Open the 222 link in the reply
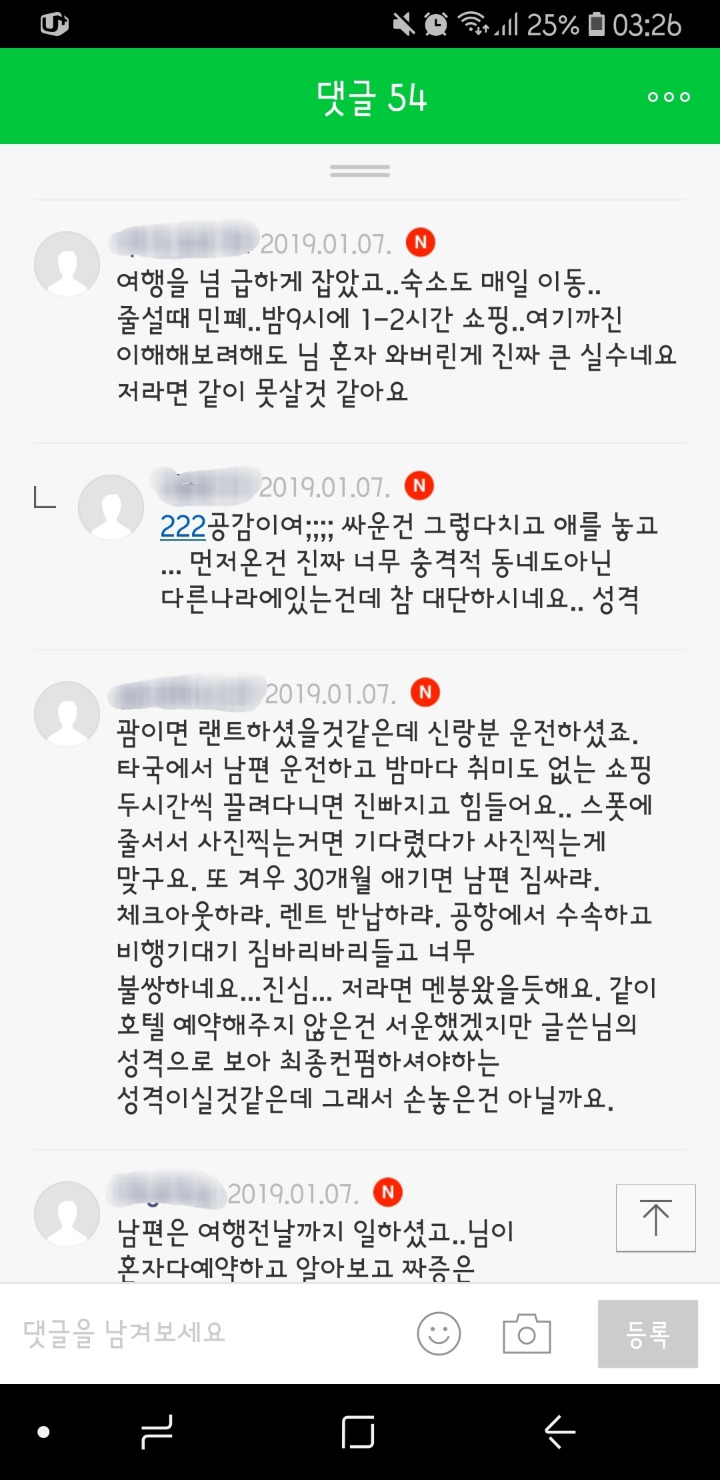Viewport: 720px width, 1480px height. (x=182, y=525)
